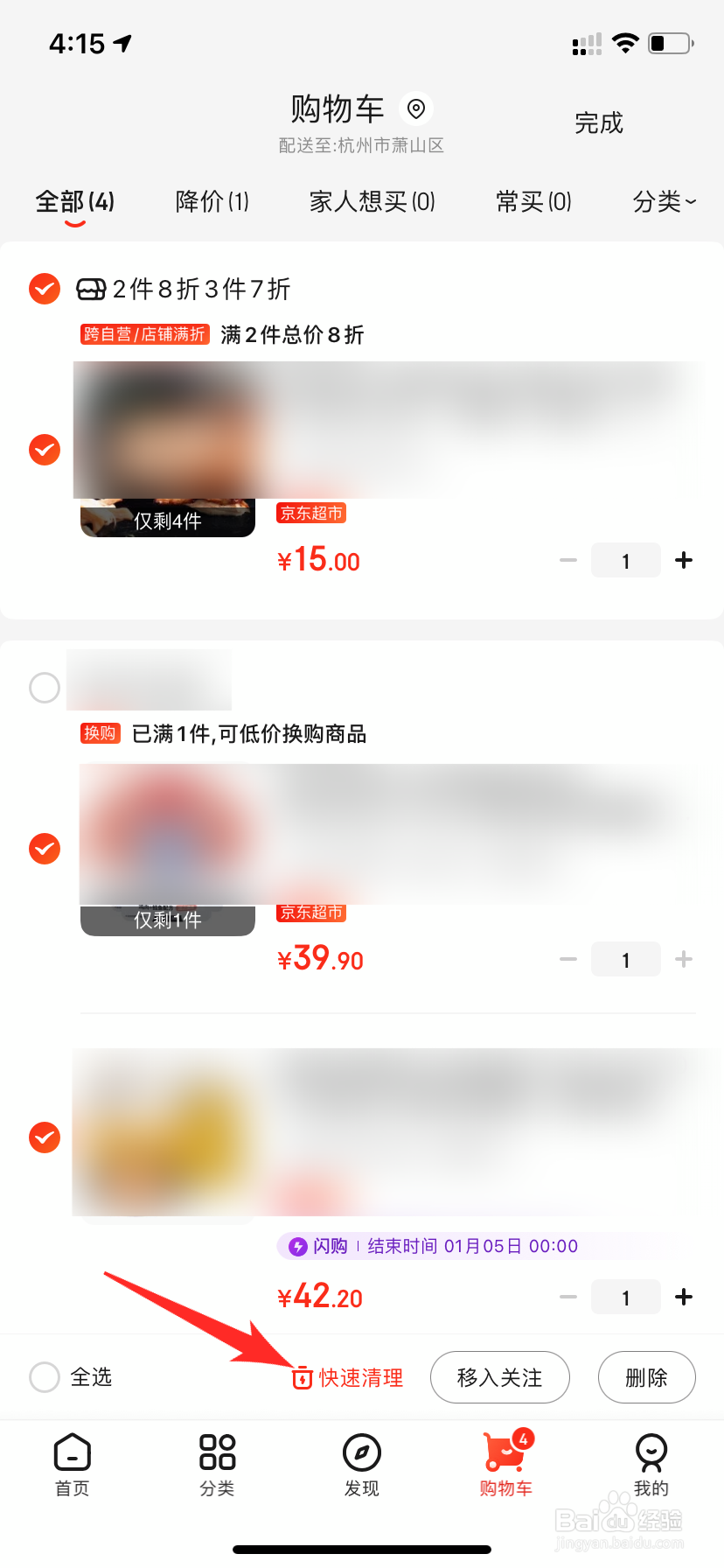Tap the 删除 delete button
The width and height of the screenshot is (724, 1568).
pyautogui.click(x=646, y=1376)
